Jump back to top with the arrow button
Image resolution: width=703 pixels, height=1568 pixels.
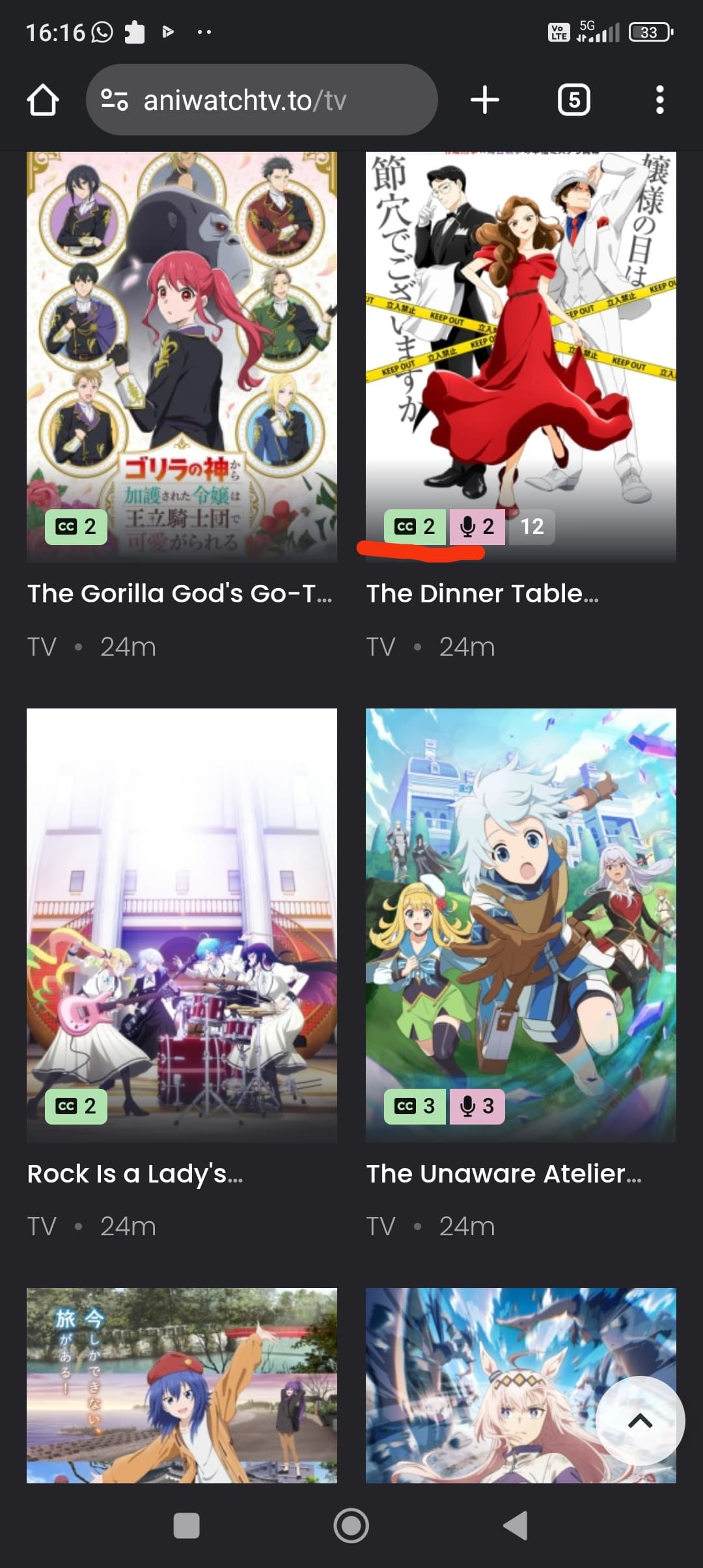pos(641,1421)
